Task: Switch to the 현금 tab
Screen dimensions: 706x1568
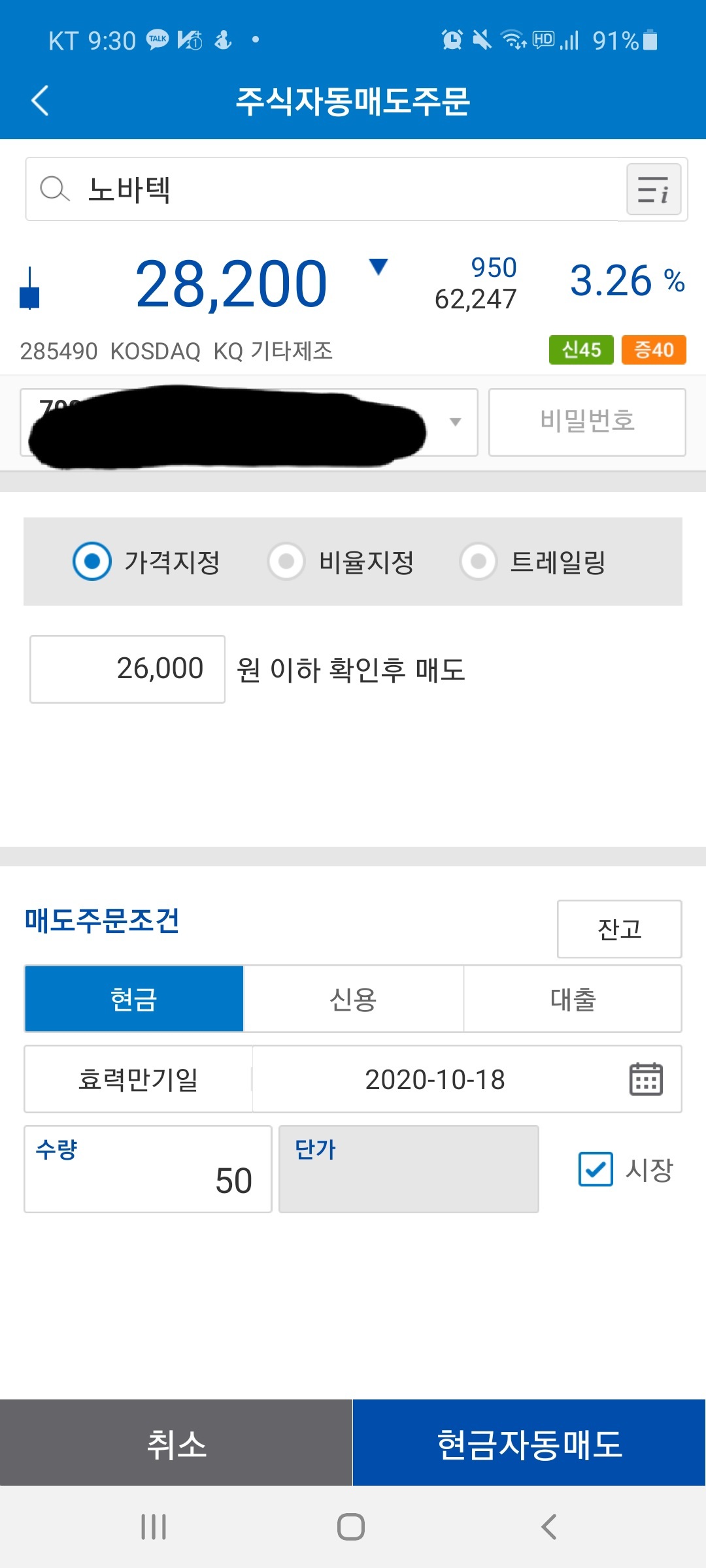Action: 134,999
